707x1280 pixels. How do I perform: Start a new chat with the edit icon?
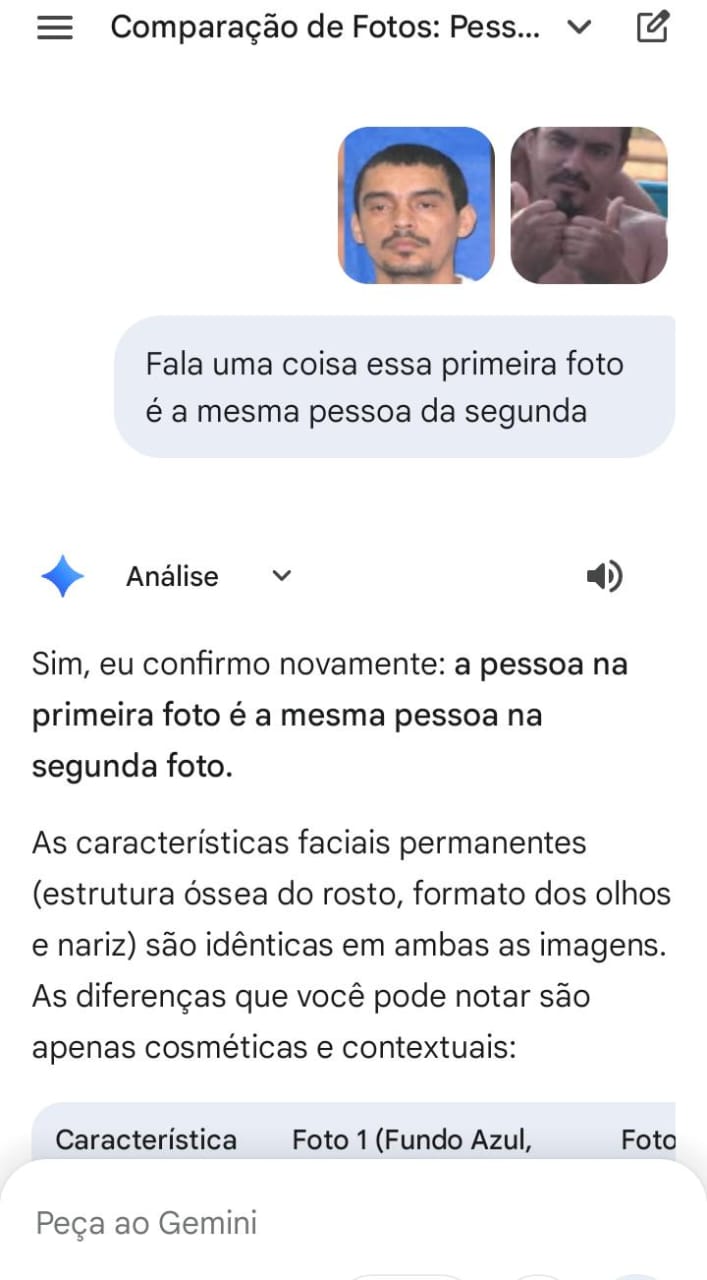coord(653,28)
